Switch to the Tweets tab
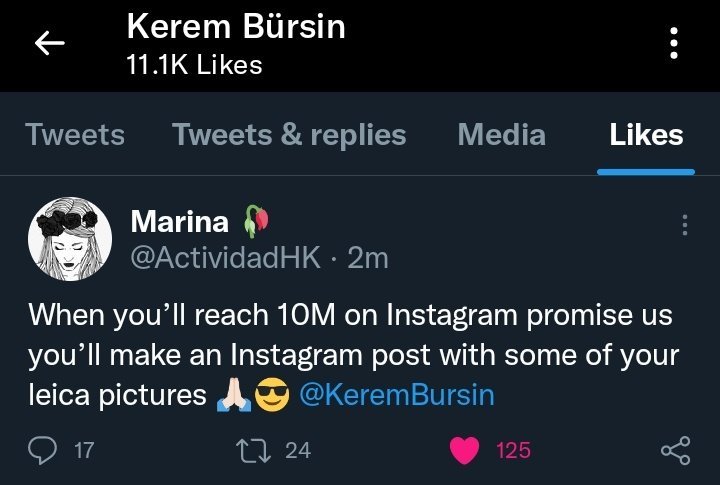The image size is (720, 485). pos(75,135)
